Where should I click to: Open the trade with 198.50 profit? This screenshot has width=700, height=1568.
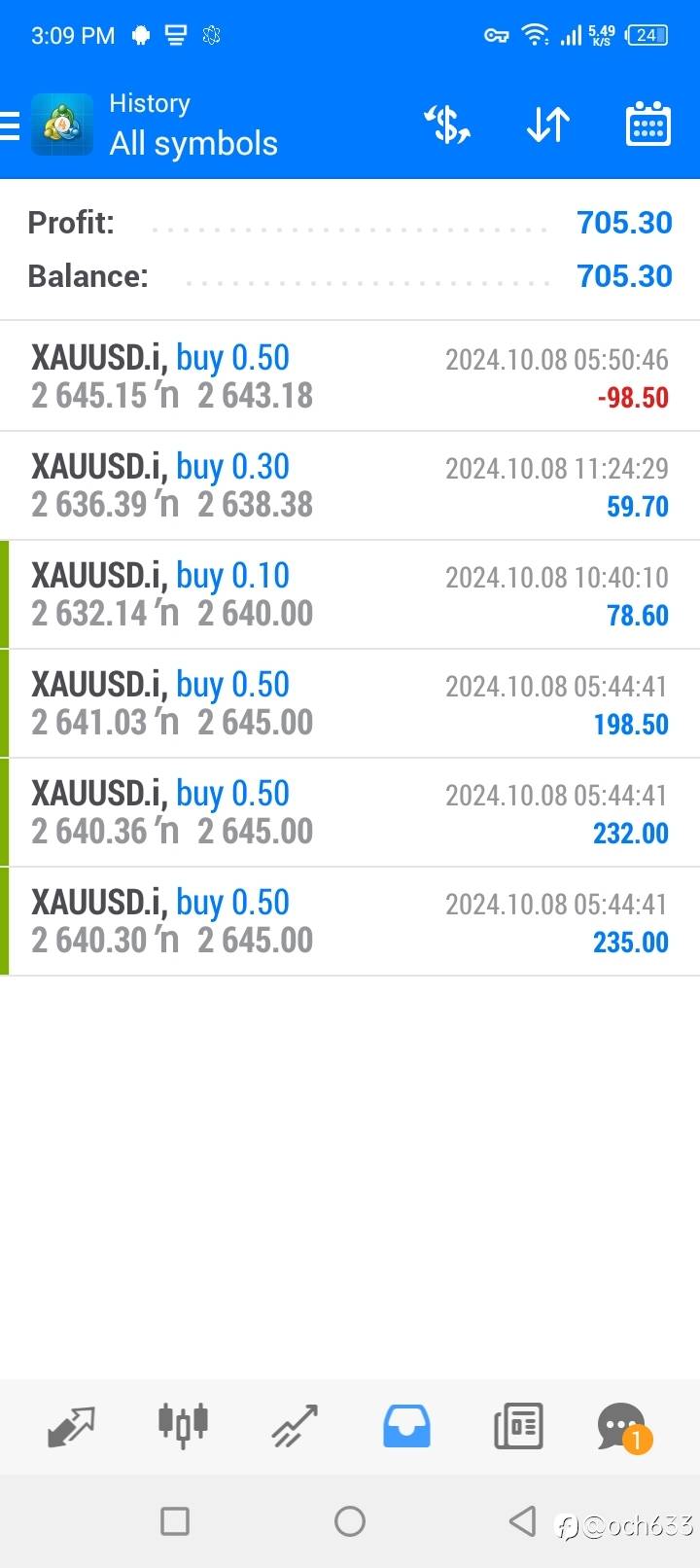pos(350,703)
